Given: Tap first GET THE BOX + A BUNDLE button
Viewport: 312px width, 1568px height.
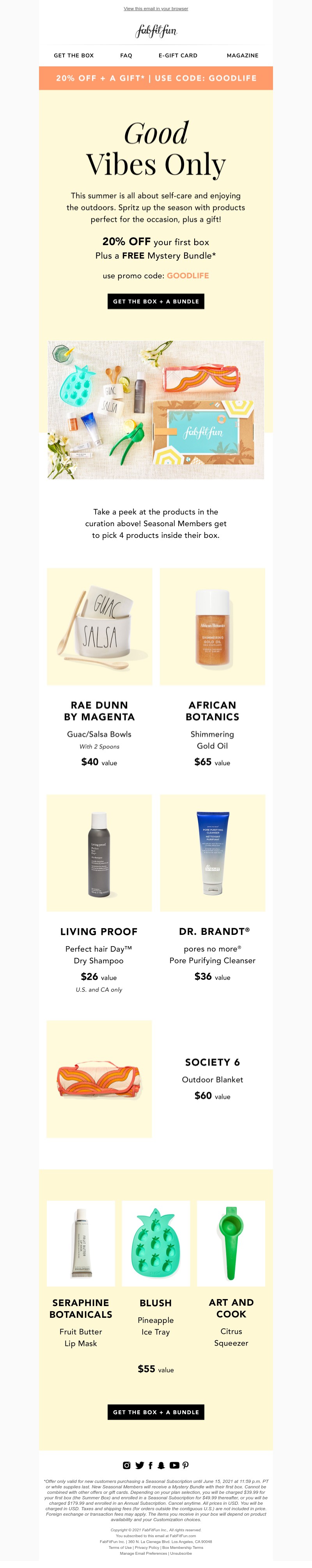Looking at the screenshot, I should (x=156, y=301).
